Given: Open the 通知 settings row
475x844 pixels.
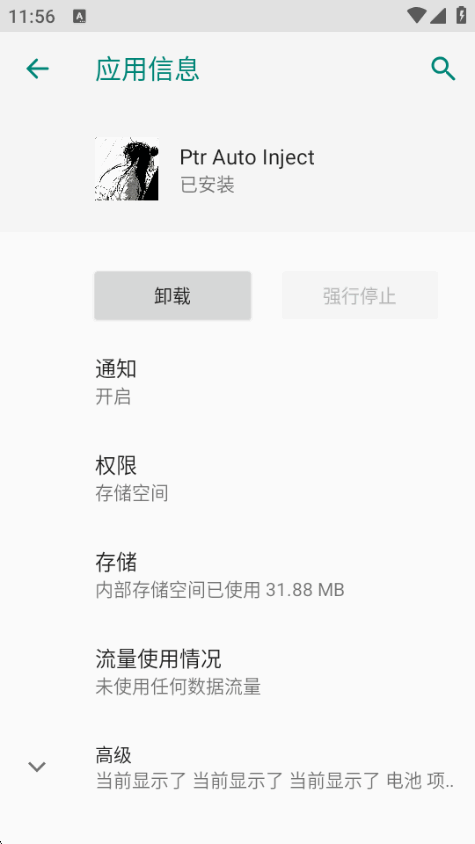Looking at the screenshot, I should point(238,382).
